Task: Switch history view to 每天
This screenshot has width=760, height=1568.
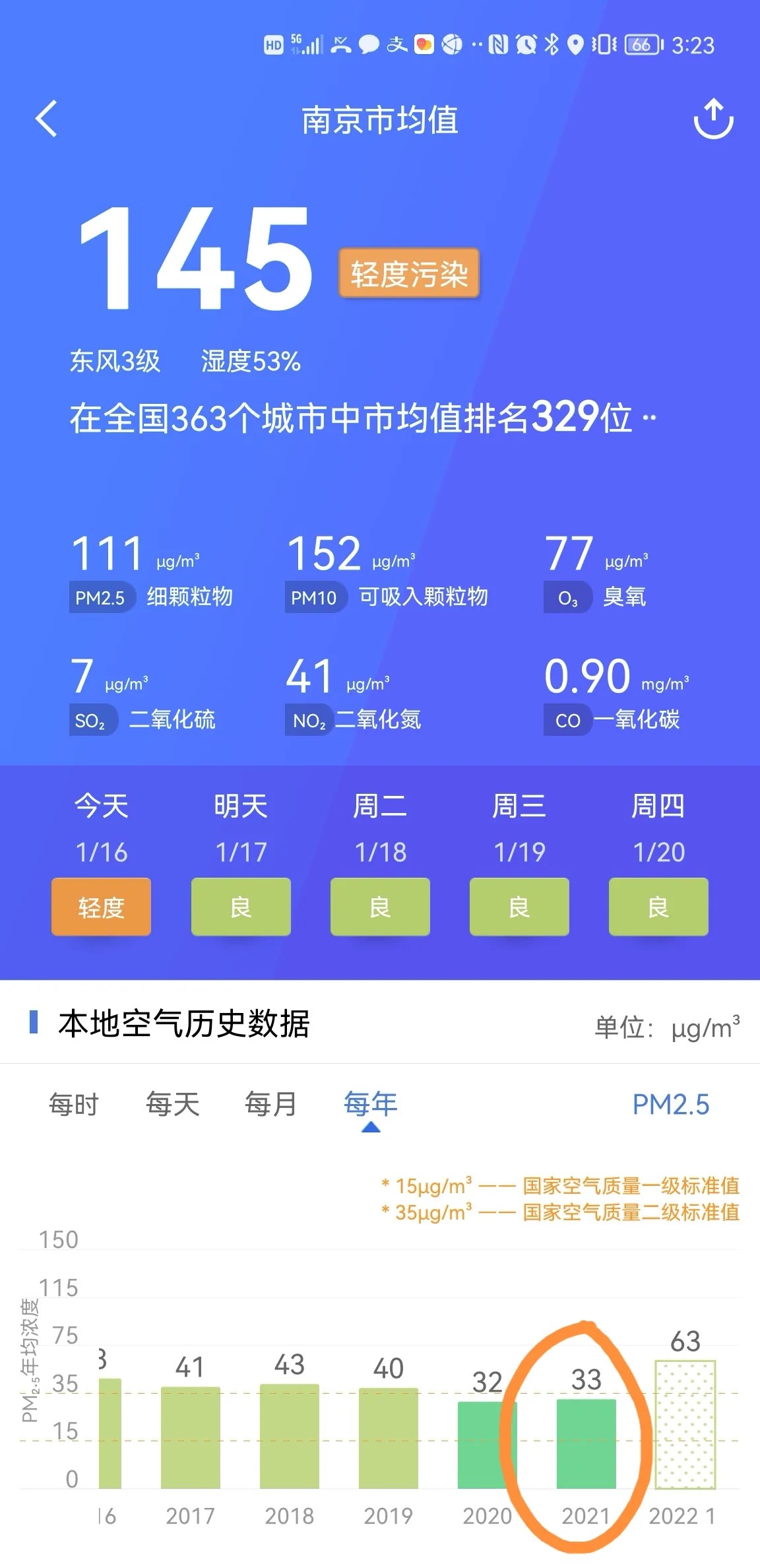Action: [x=172, y=1104]
